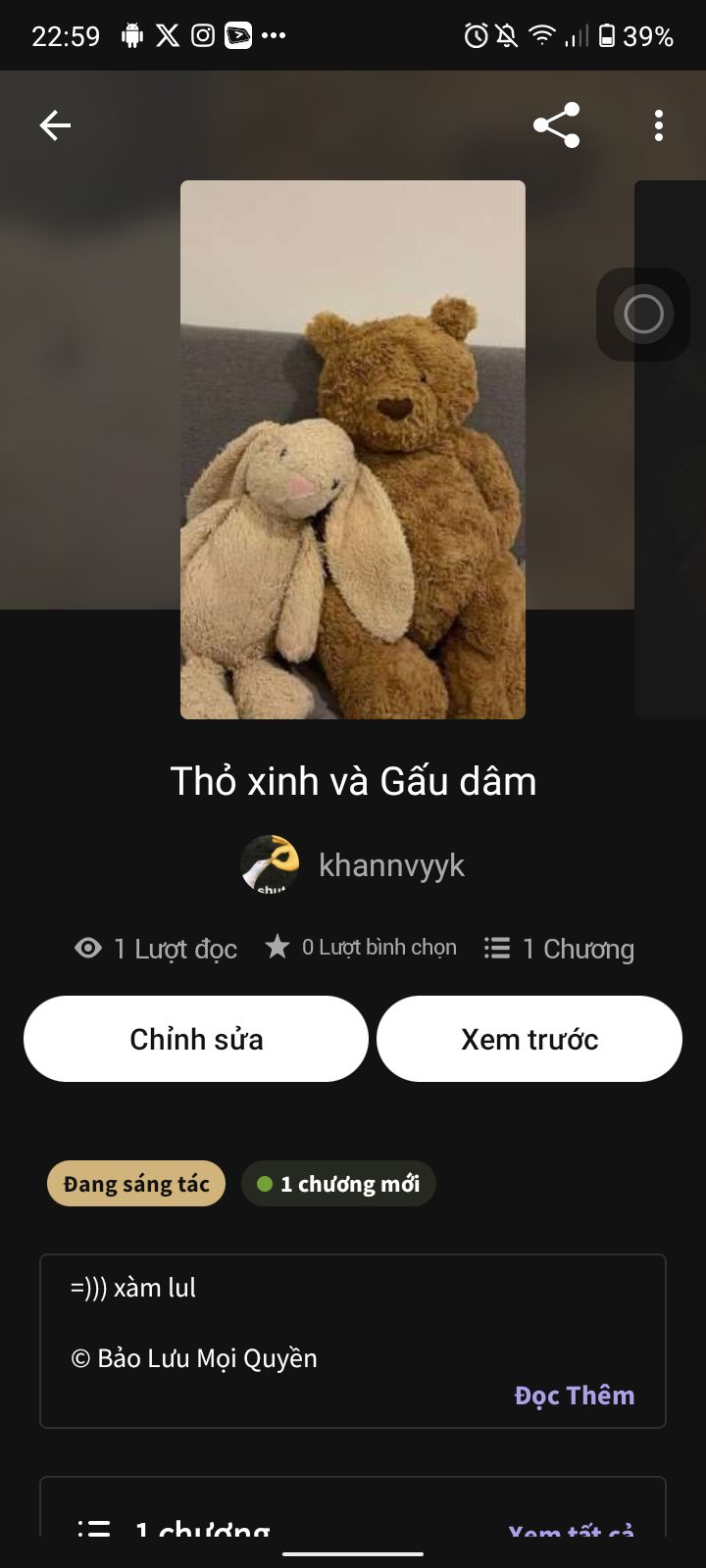View all chapters via Xem tất cả

[x=571, y=1529]
